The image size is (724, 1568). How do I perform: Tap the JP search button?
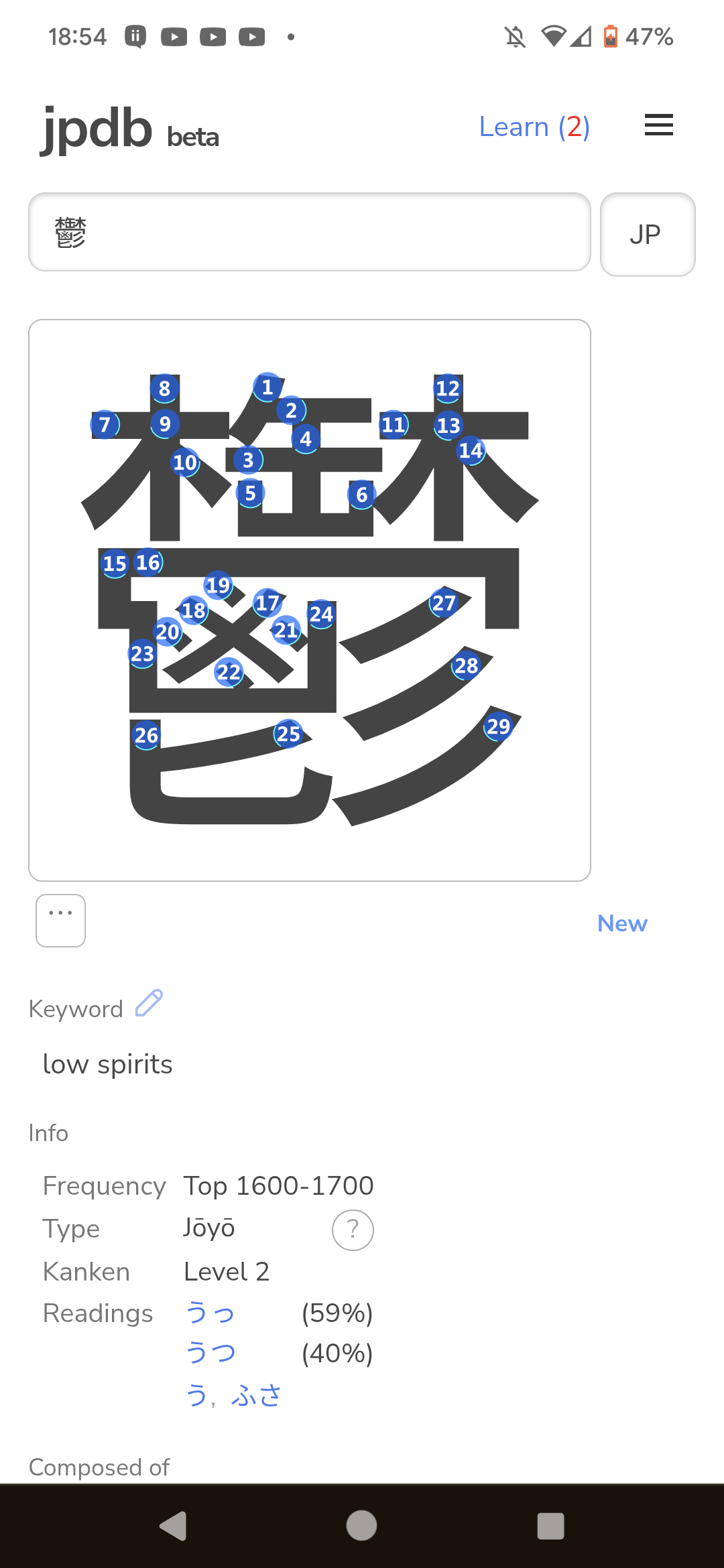(x=647, y=235)
